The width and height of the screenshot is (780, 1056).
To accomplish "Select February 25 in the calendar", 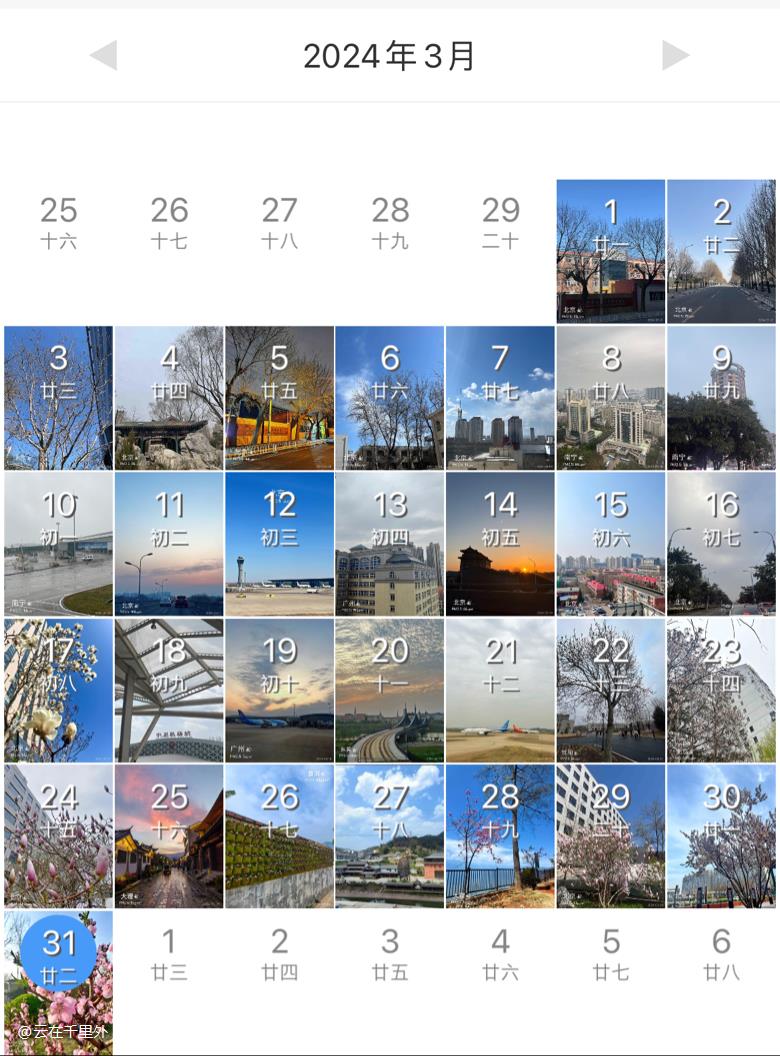I will [58, 222].
